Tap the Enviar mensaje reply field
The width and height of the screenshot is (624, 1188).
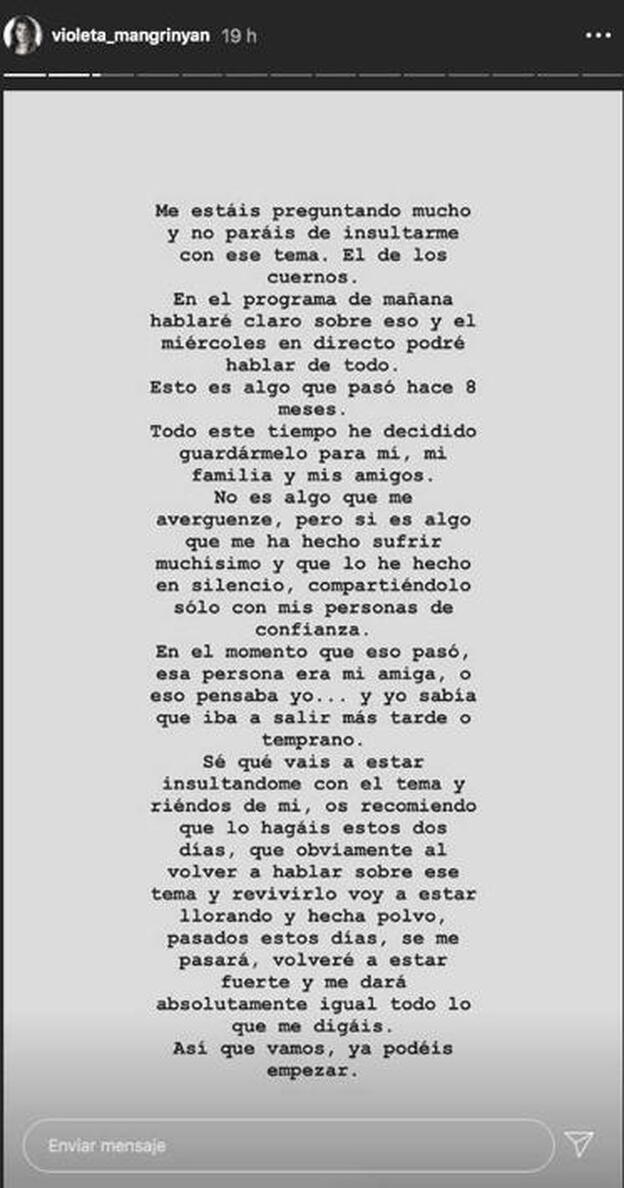click(x=288, y=1145)
